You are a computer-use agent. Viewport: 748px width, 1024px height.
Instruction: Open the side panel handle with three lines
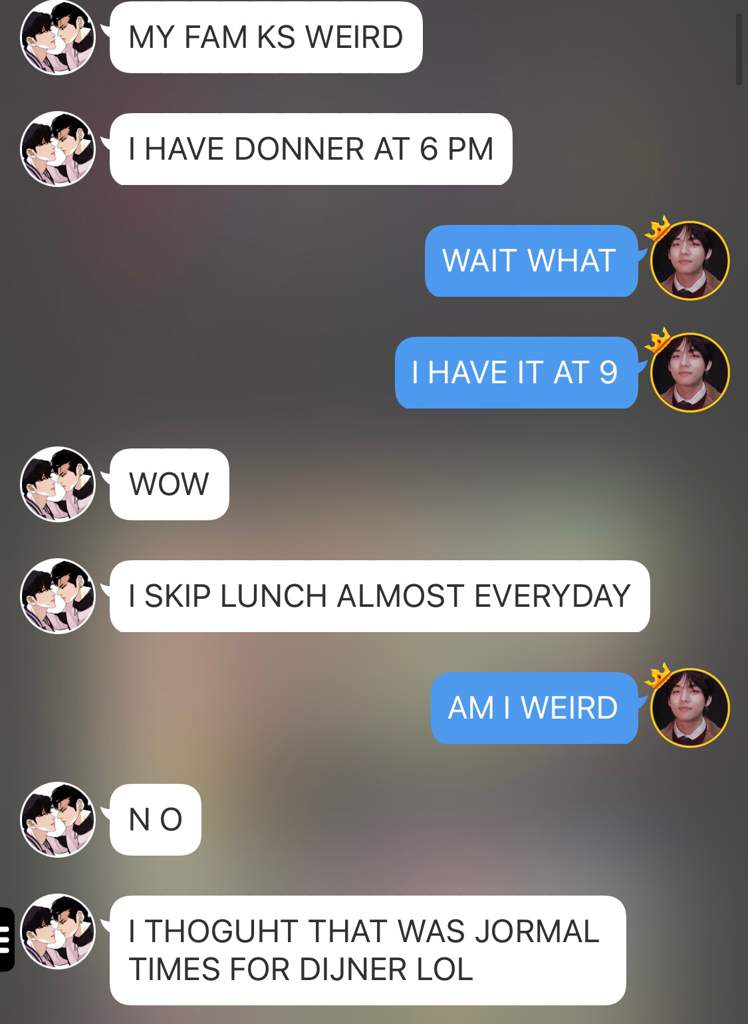[x=6, y=938]
